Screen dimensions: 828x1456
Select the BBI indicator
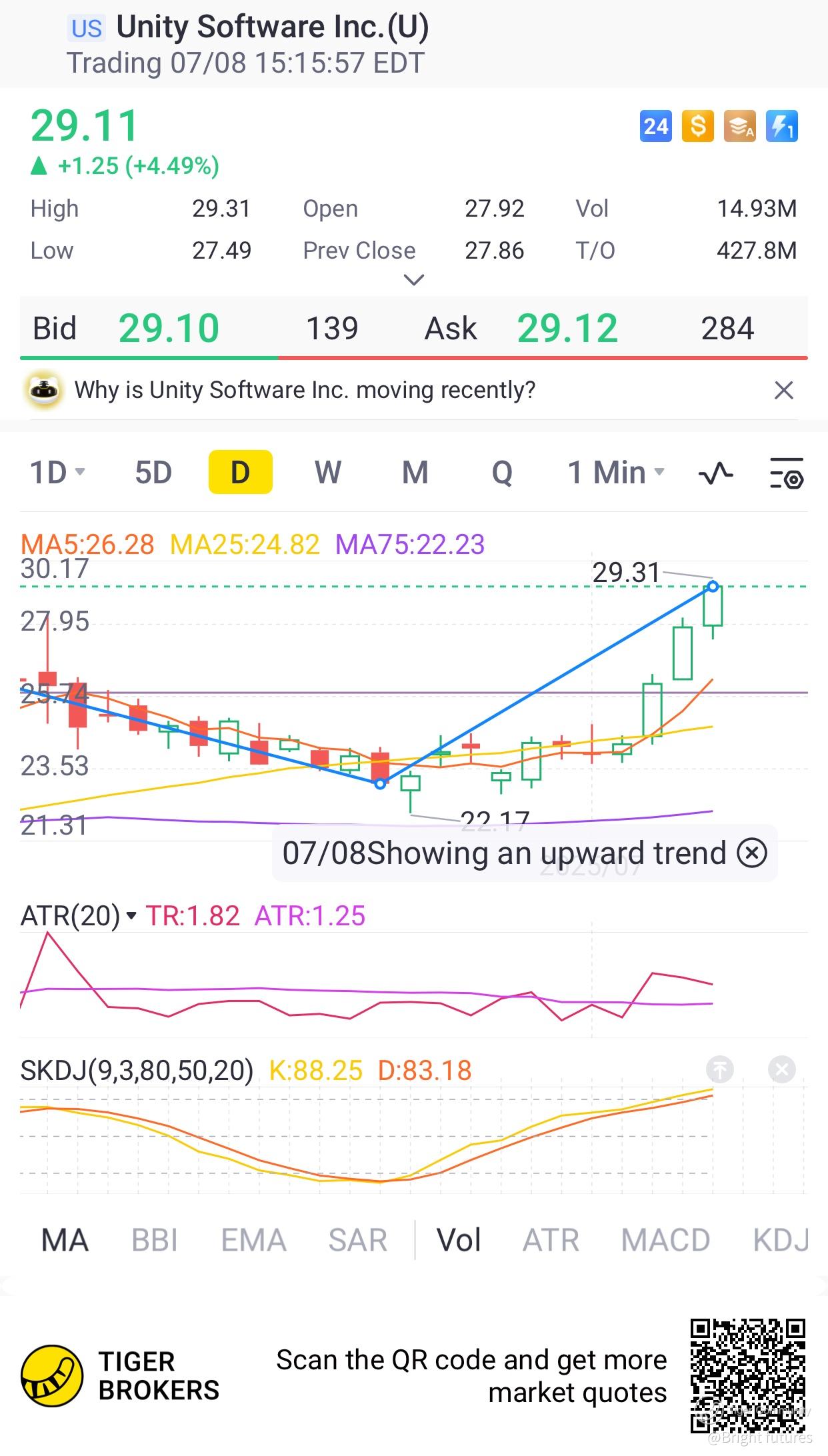[155, 1241]
